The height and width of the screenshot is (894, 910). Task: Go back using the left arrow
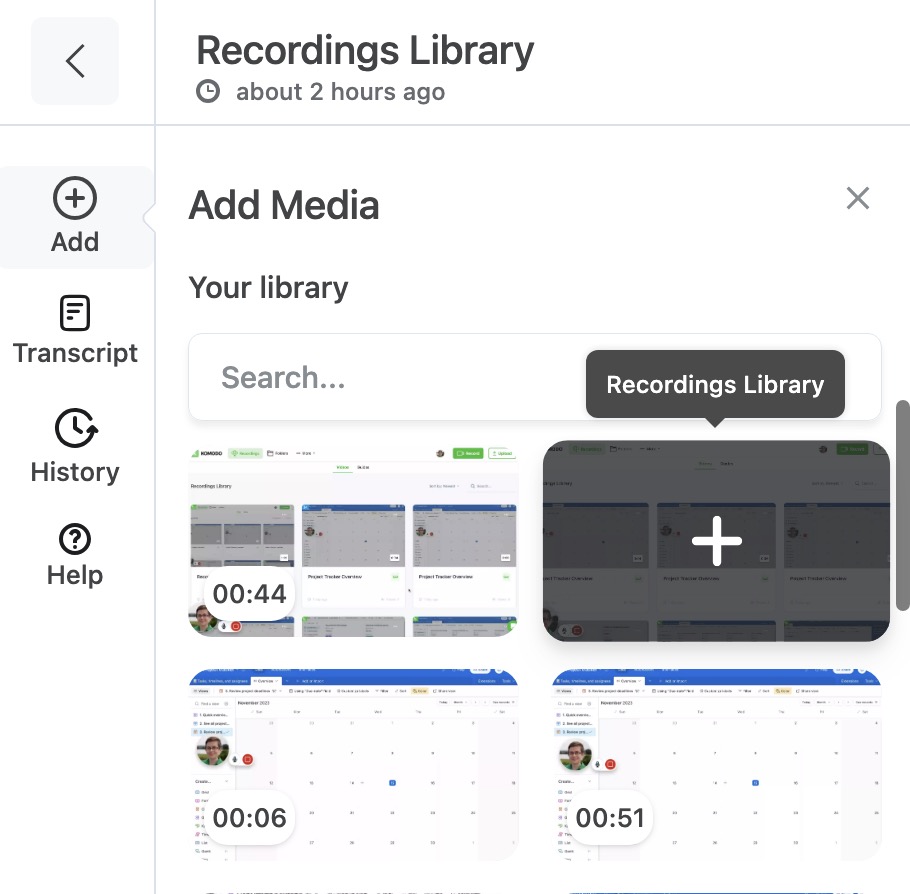[x=75, y=61]
